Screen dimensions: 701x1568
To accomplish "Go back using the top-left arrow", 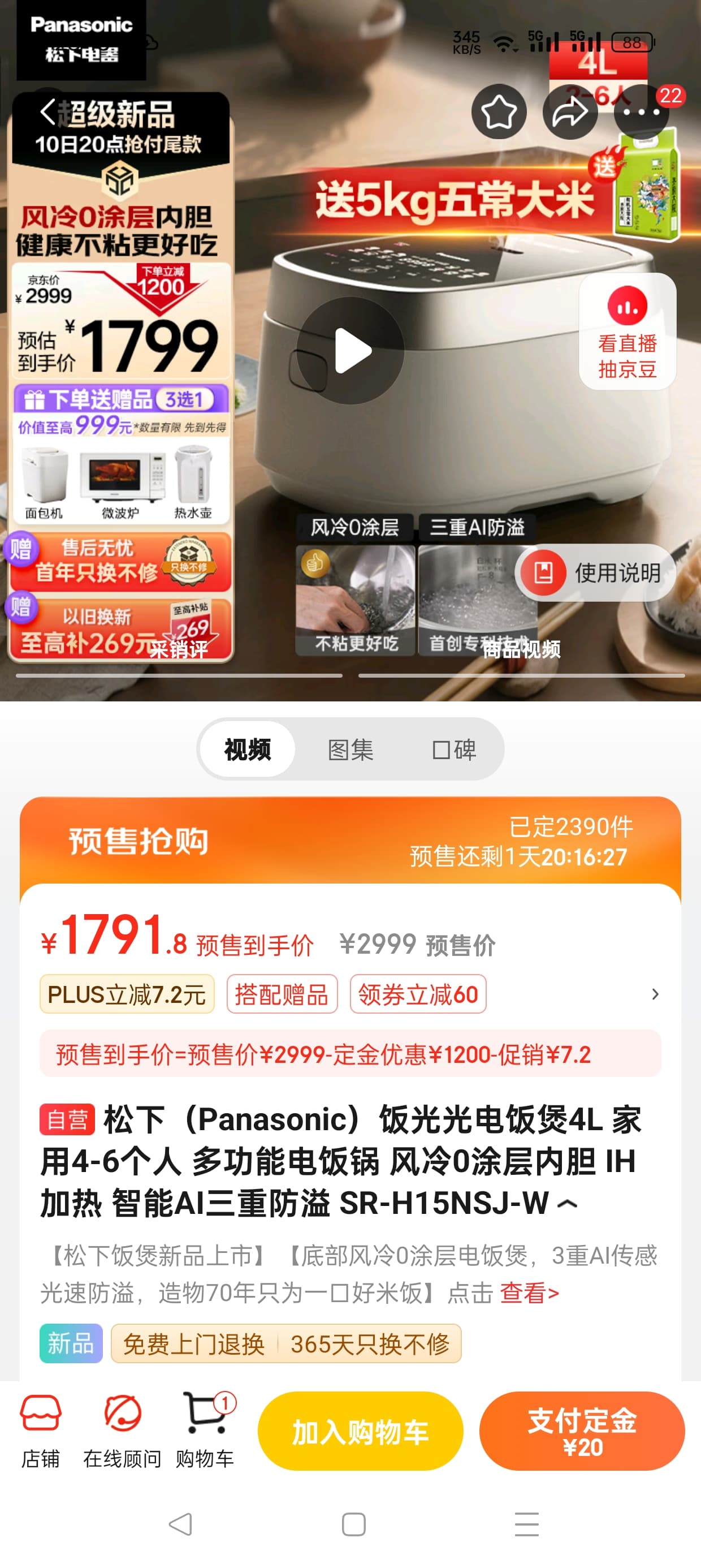I will click(x=48, y=112).
